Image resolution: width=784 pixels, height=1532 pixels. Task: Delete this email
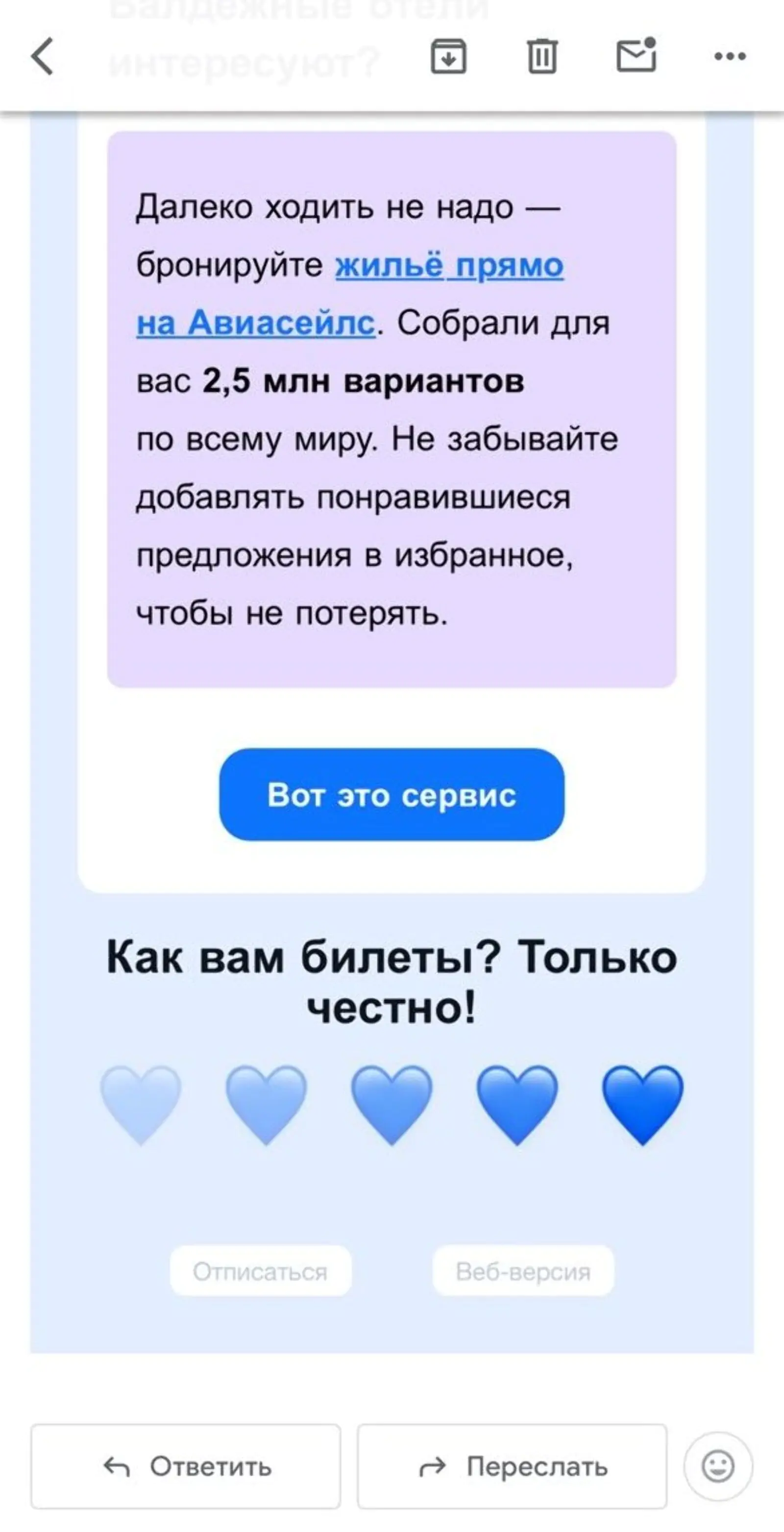coord(542,56)
